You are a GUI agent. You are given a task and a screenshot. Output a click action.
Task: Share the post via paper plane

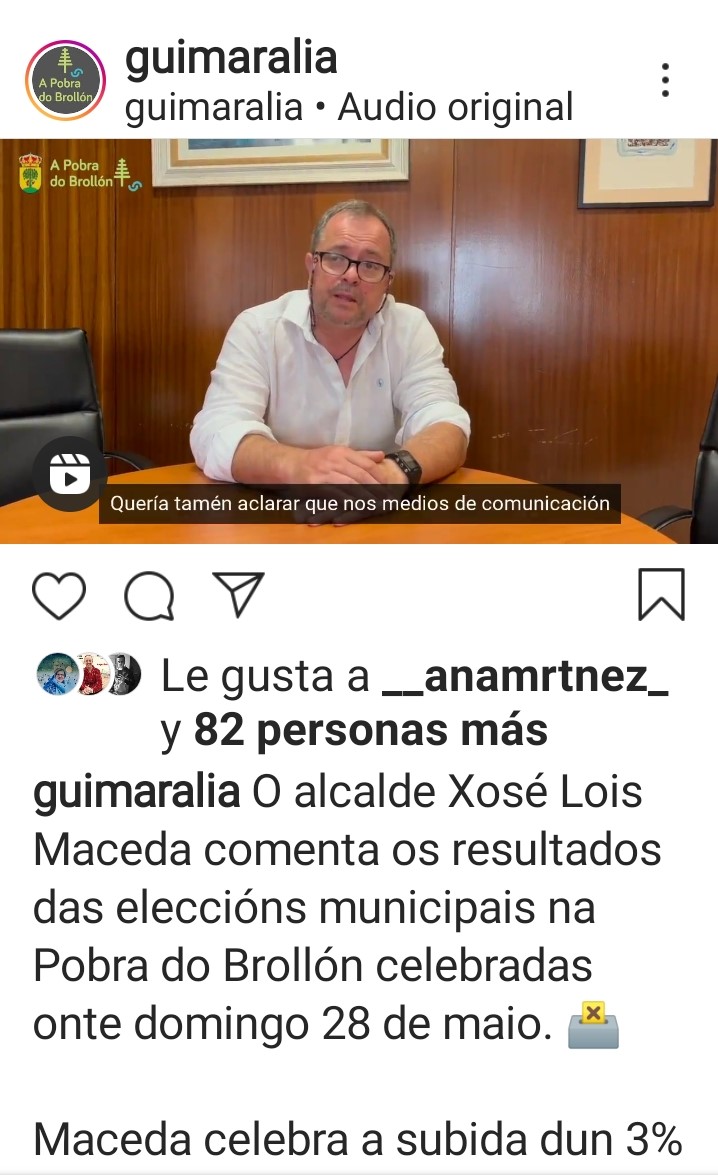click(x=239, y=594)
